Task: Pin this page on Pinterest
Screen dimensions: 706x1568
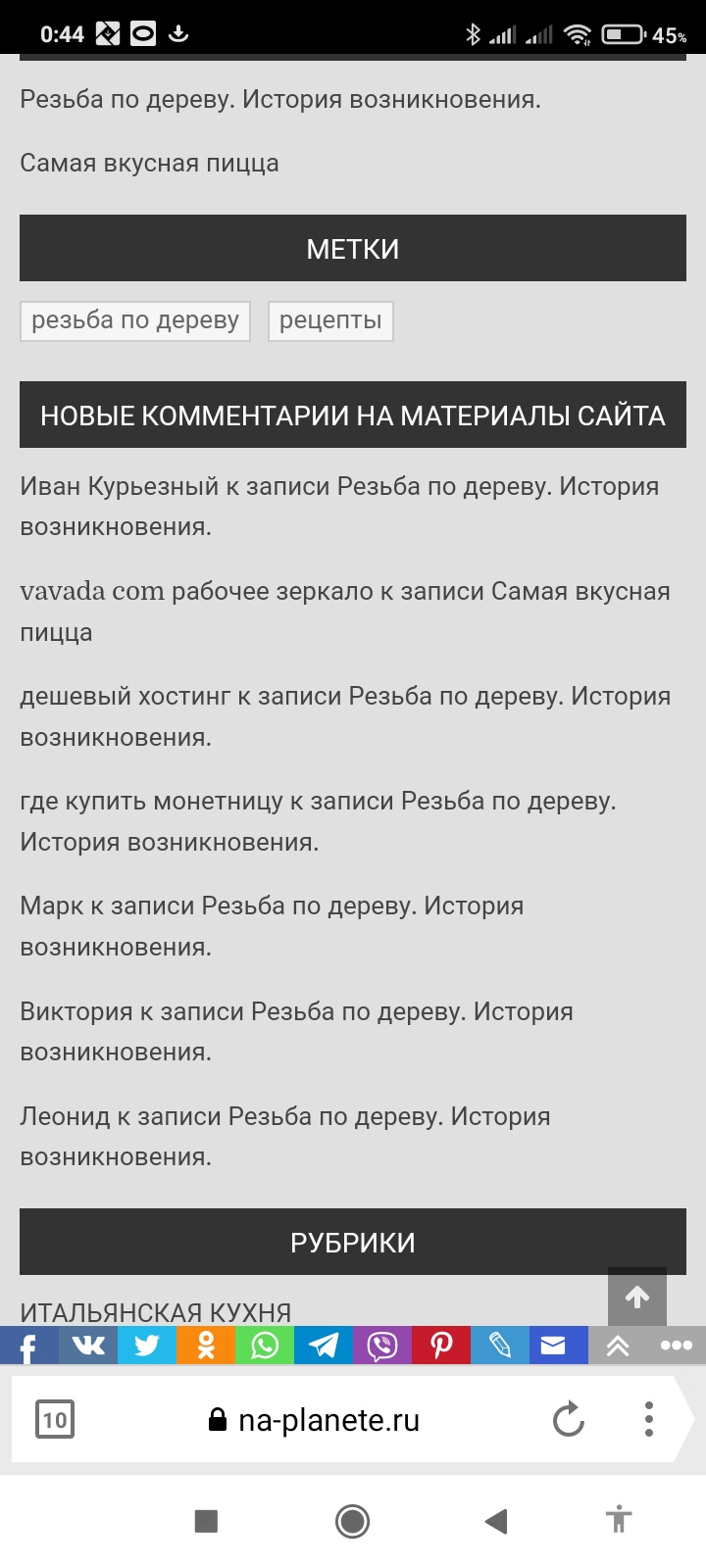Action: pyautogui.click(x=441, y=1346)
